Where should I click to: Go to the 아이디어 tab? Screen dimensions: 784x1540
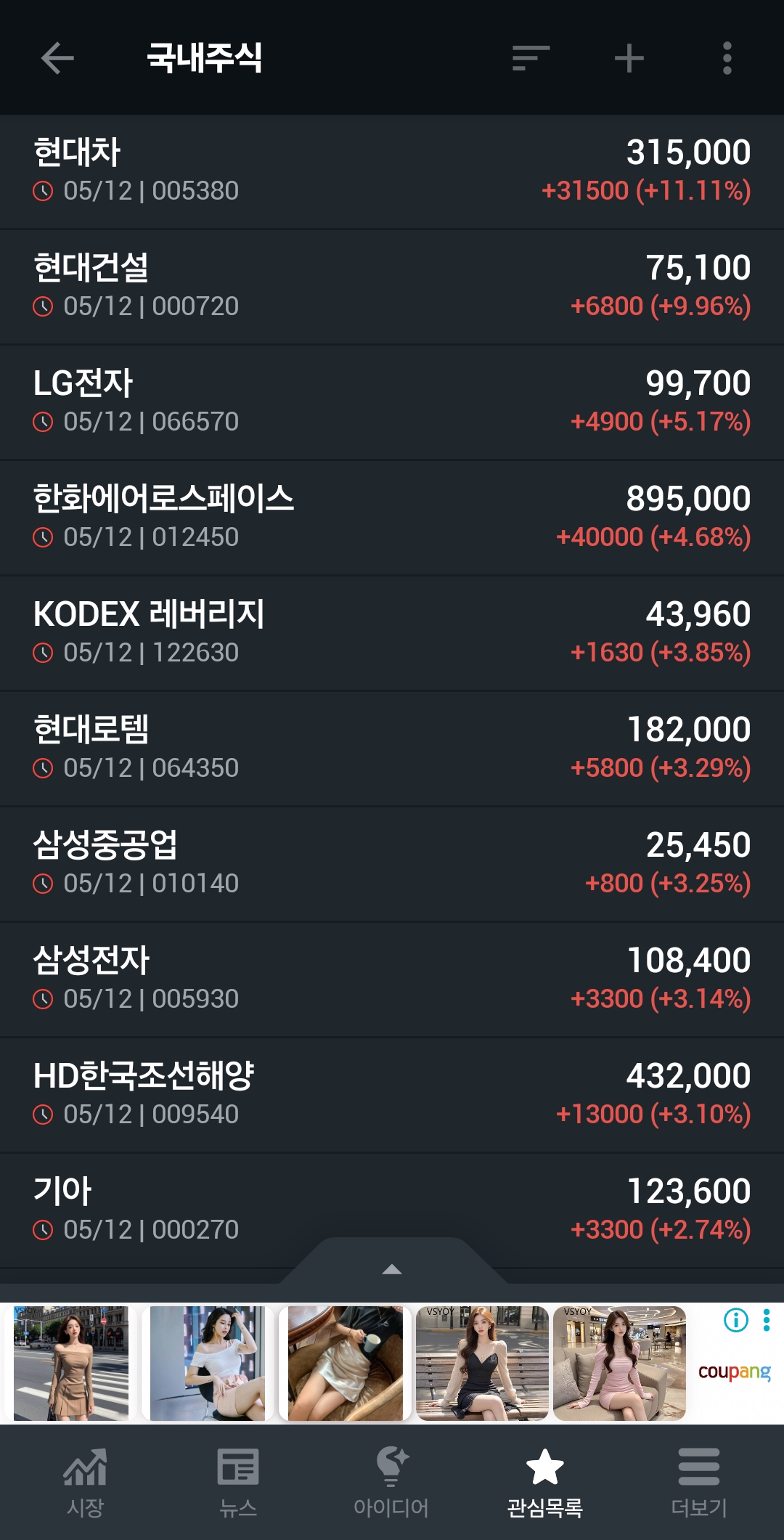point(391,1483)
